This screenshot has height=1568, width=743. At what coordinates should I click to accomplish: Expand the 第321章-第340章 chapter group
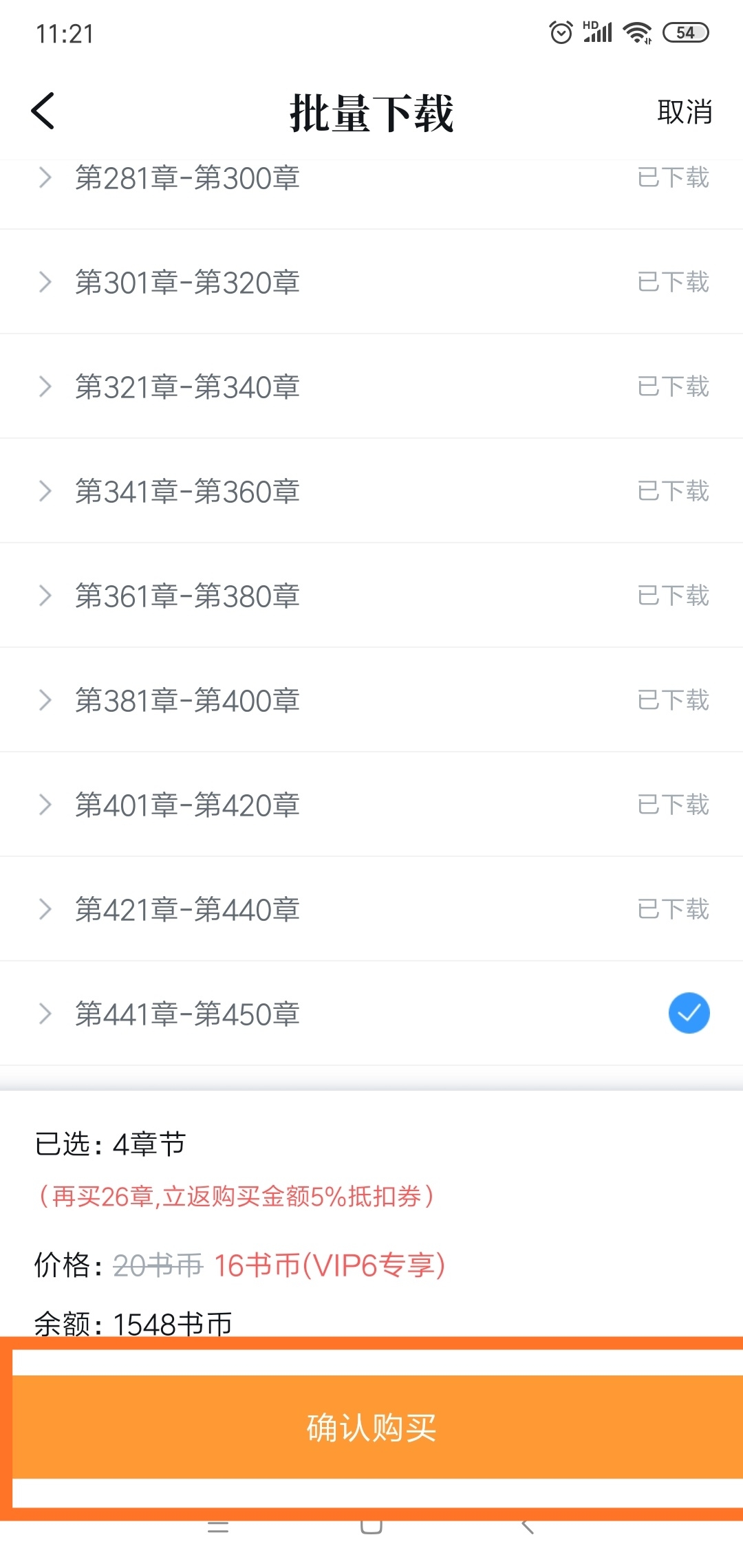coord(45,386)
